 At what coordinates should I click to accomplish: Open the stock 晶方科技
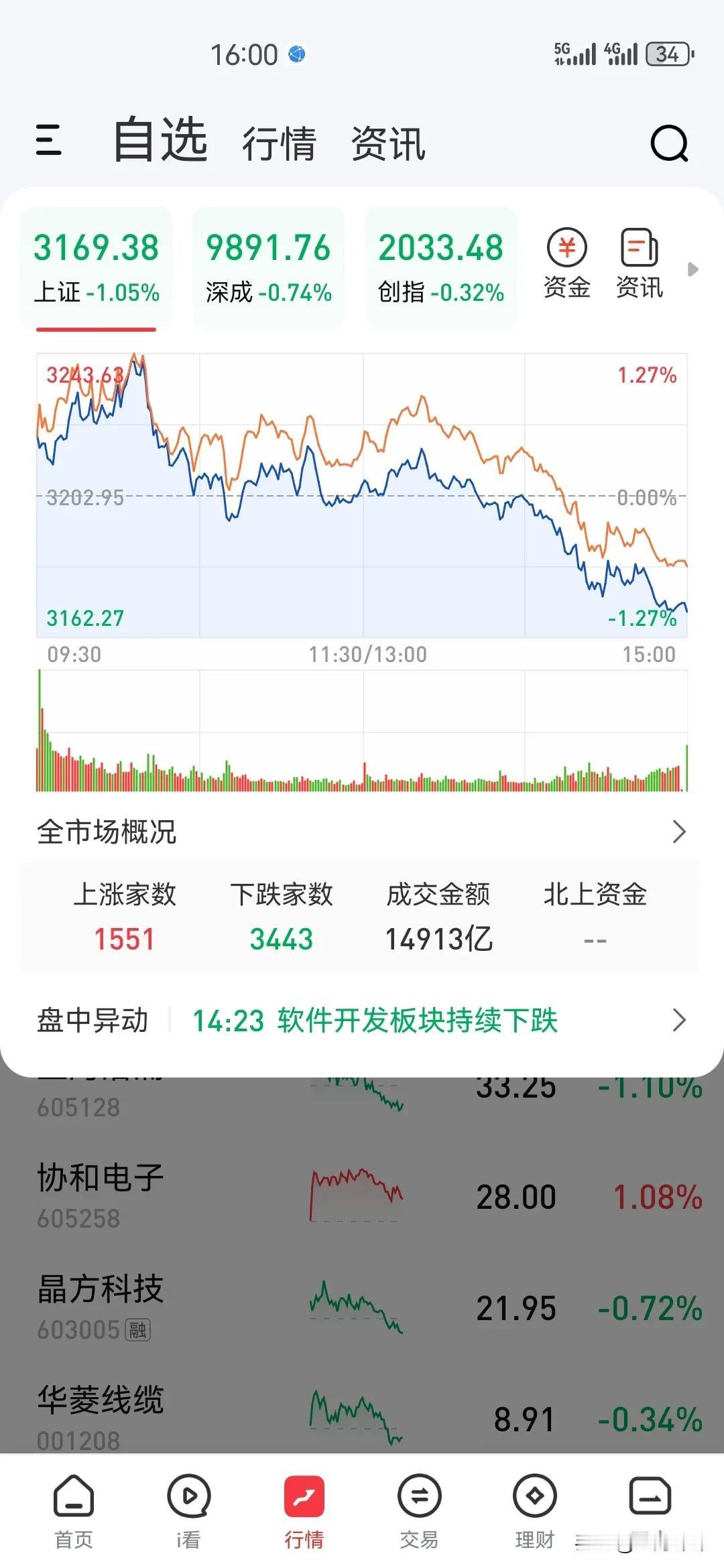pyautogui.click(x=362, y=1308)
